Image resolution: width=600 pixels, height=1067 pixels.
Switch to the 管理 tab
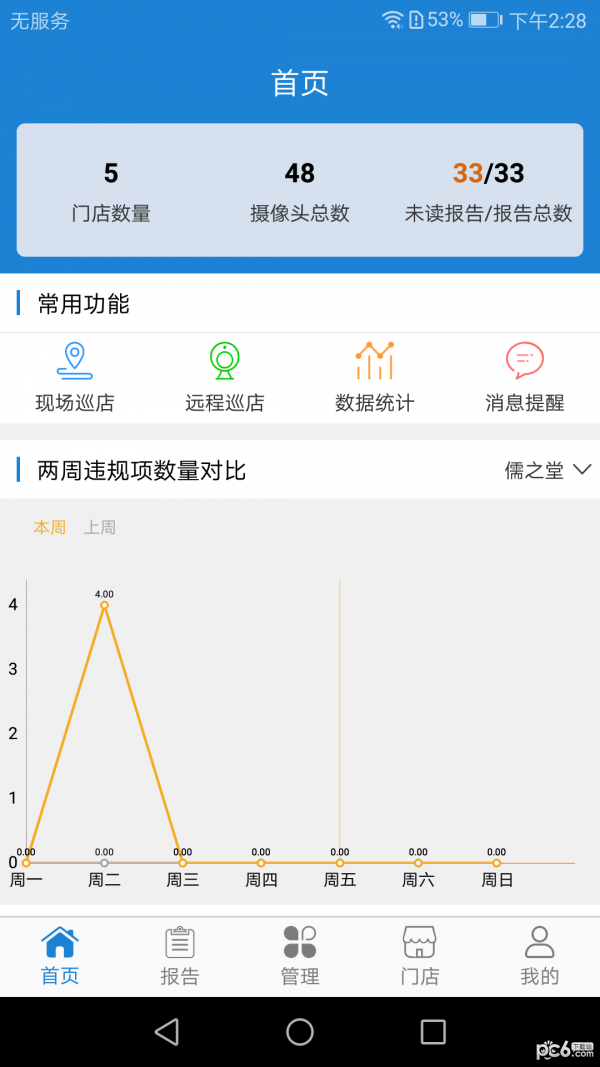pos(300,956)
